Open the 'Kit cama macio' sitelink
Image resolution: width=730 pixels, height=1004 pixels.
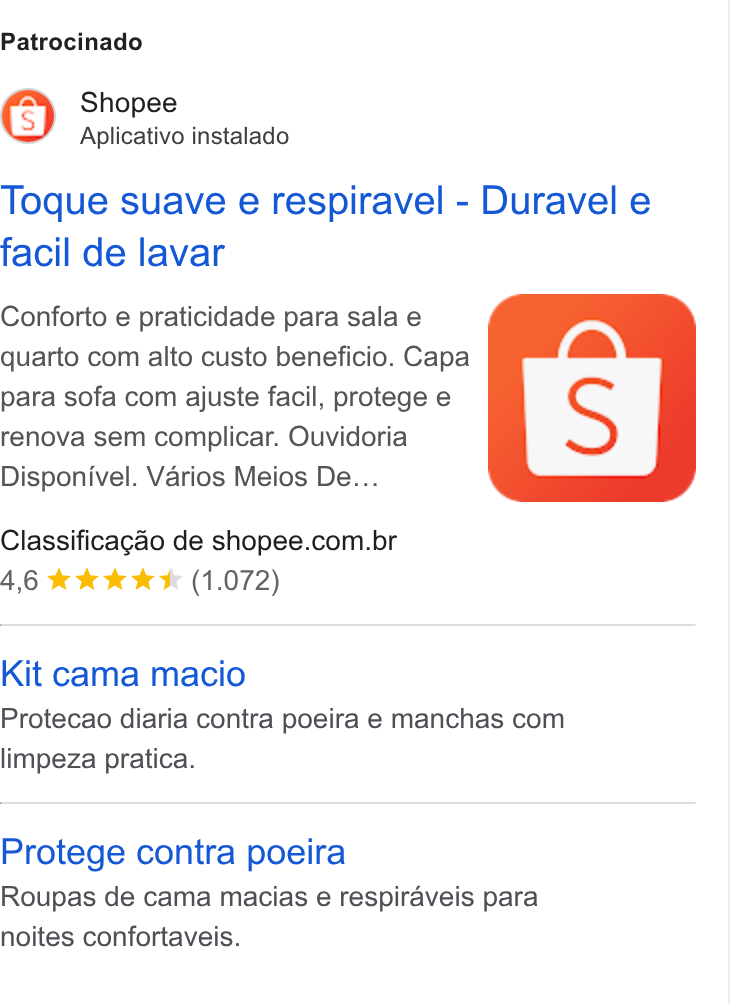pyautogui.click(x=123, y=674)
